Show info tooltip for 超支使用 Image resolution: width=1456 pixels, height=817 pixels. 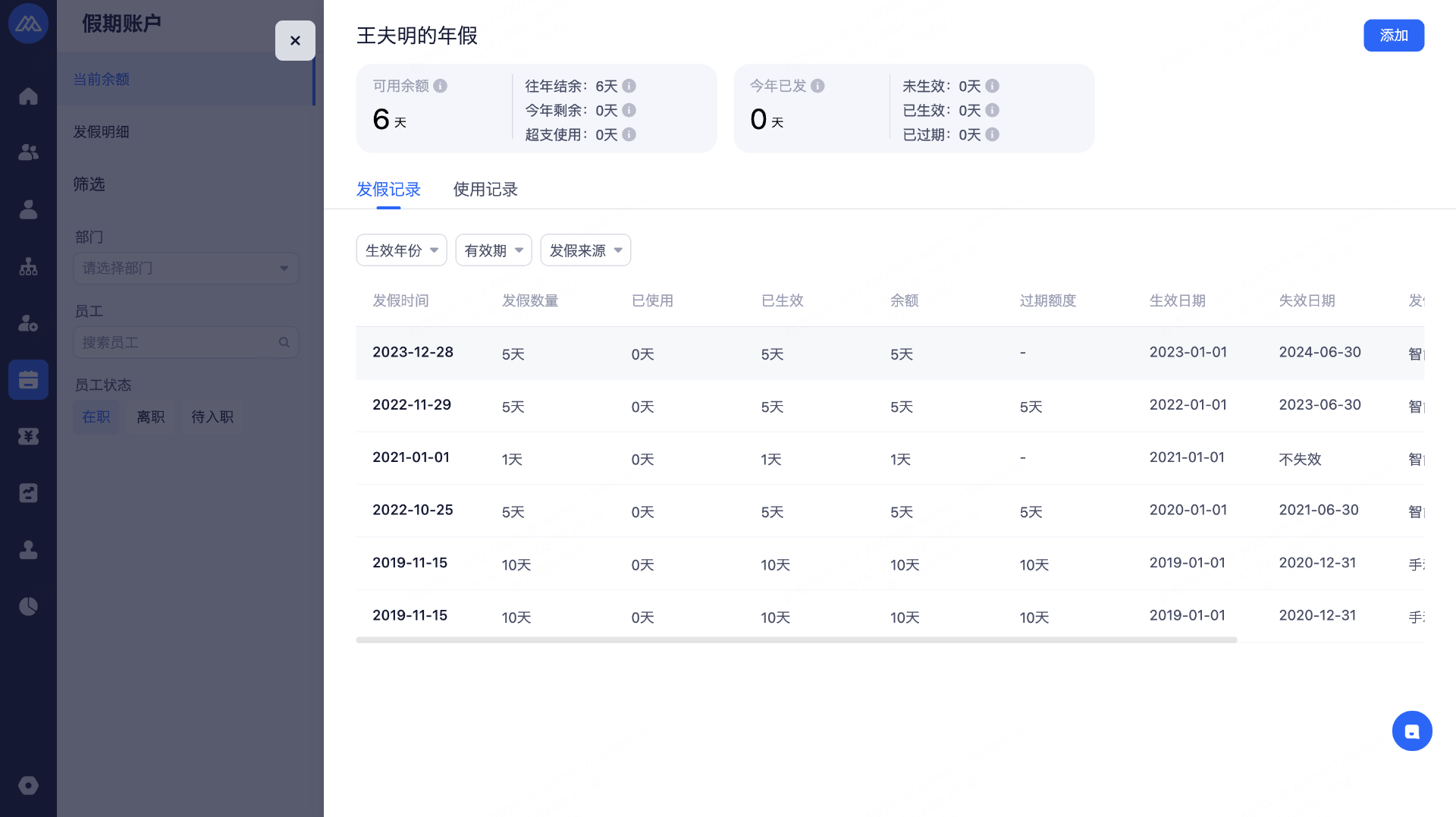tap(629, 135)
